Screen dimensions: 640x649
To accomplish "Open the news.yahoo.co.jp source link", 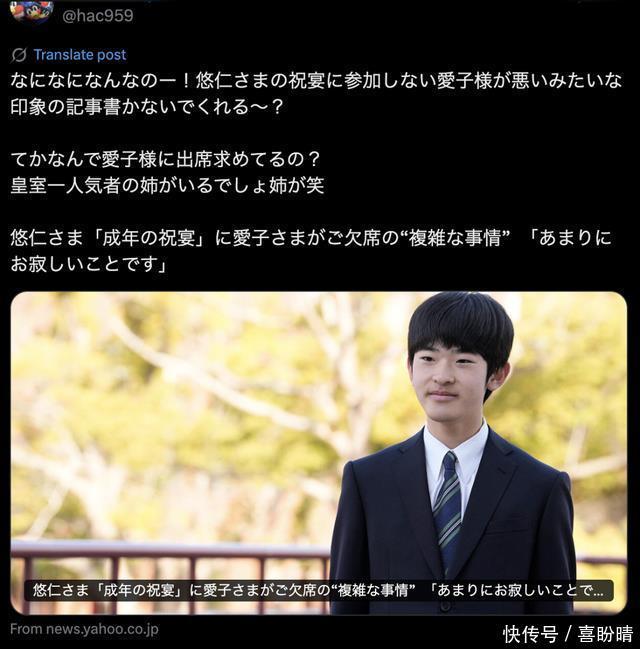I will (84, 629).
